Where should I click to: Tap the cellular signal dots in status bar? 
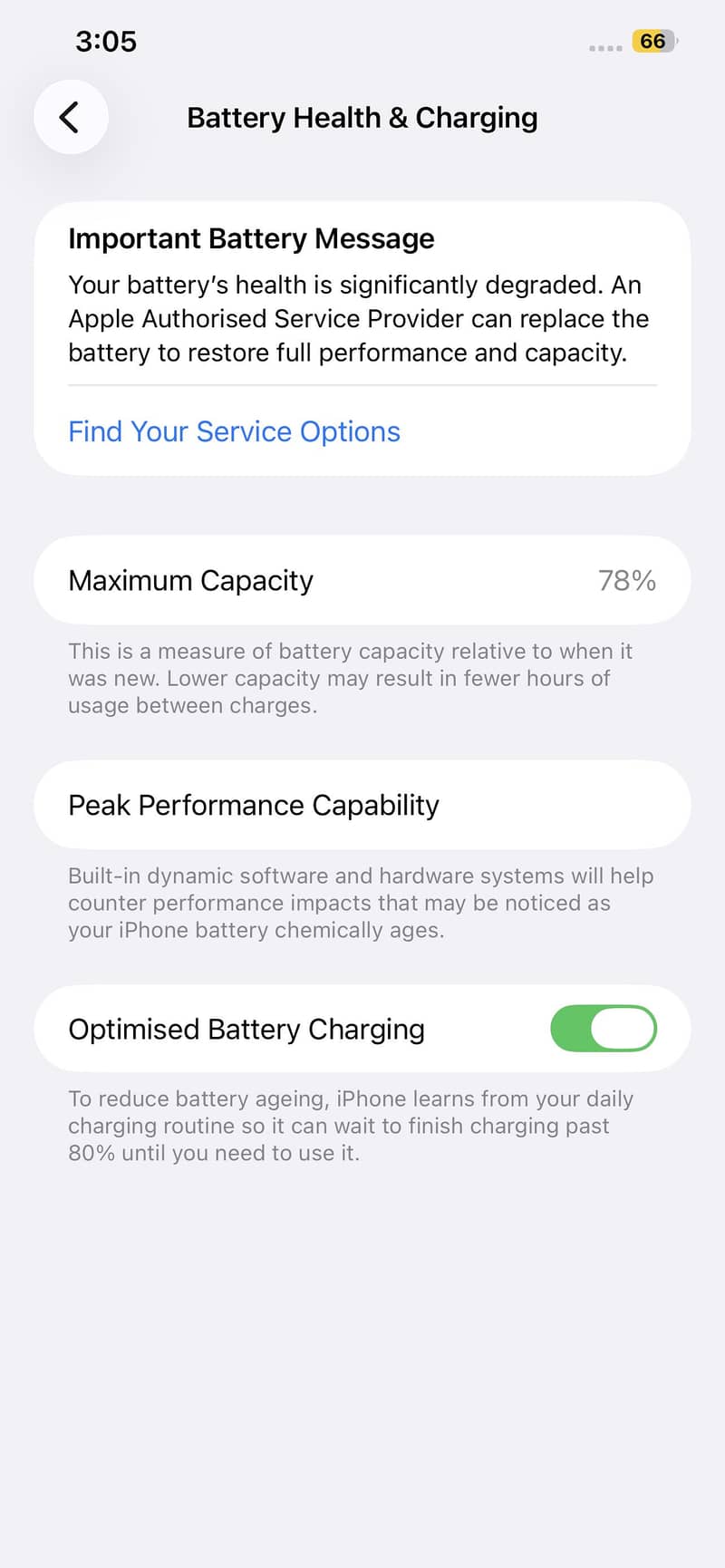click(603, 47)
